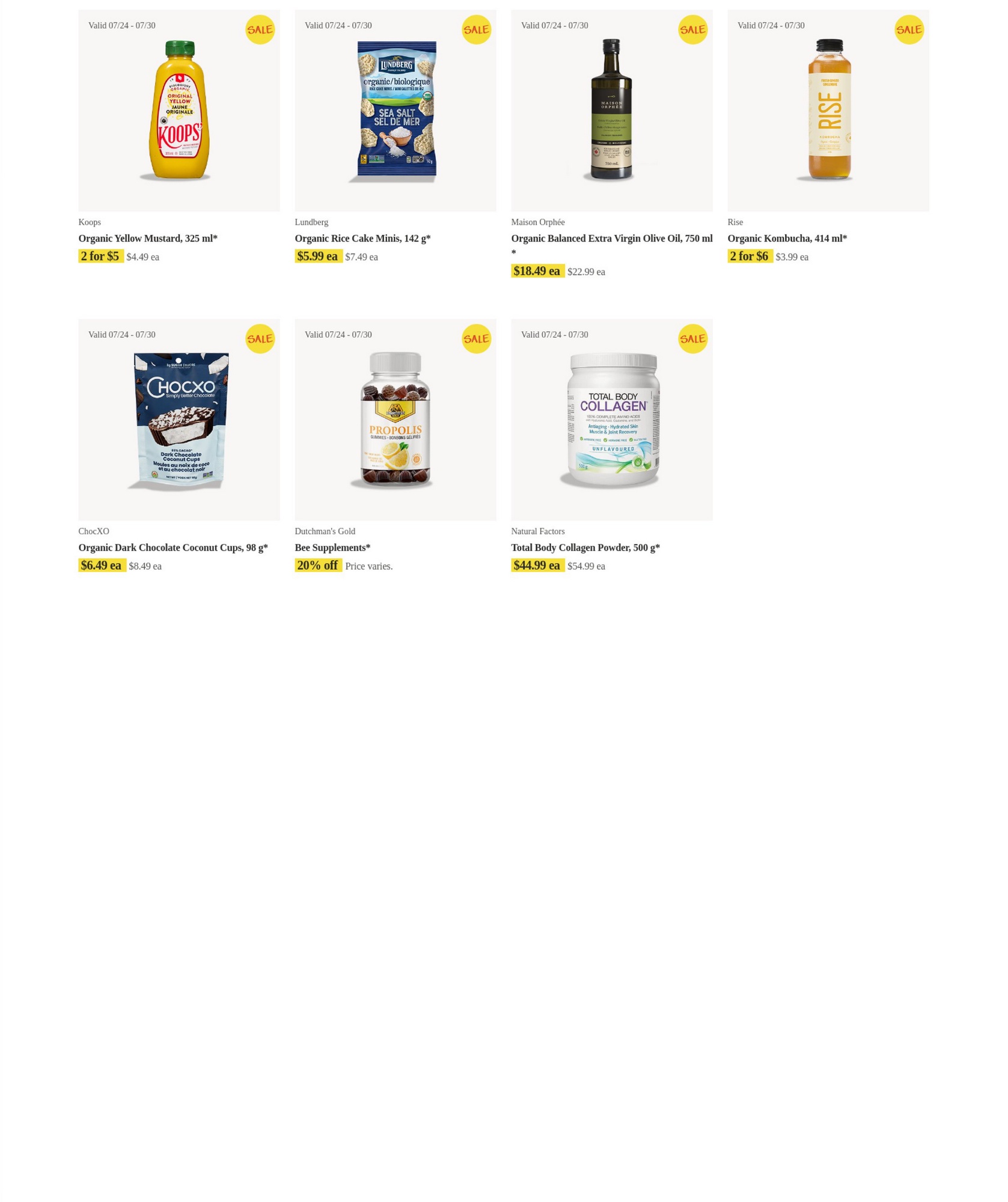The width and height of the screenshot is (1008, 1202).
Task: Open the Koops Organic Yellow Mustard product card
Action: (x=179, y=111)
